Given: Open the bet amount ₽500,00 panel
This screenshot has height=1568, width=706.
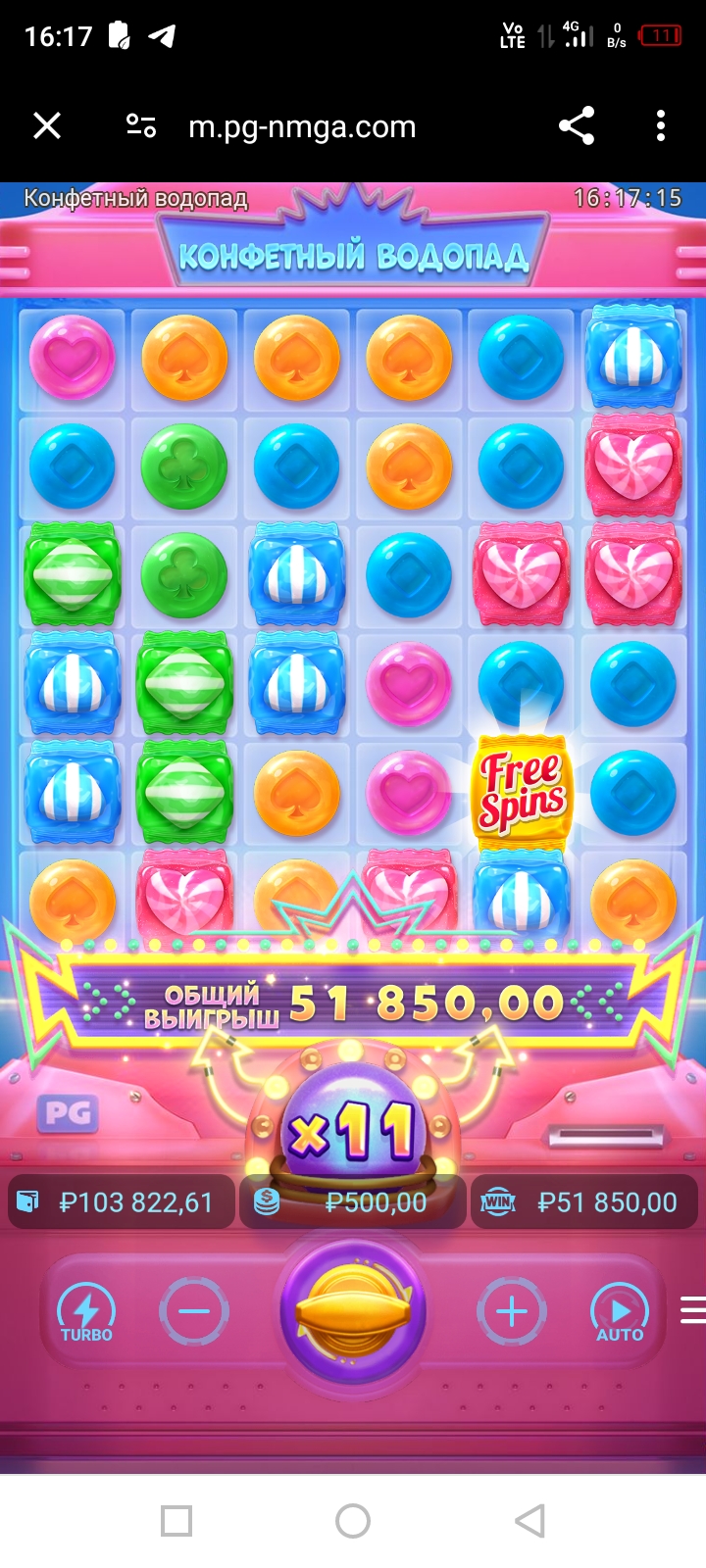Looking at the screenshot, I should 353,1201.
